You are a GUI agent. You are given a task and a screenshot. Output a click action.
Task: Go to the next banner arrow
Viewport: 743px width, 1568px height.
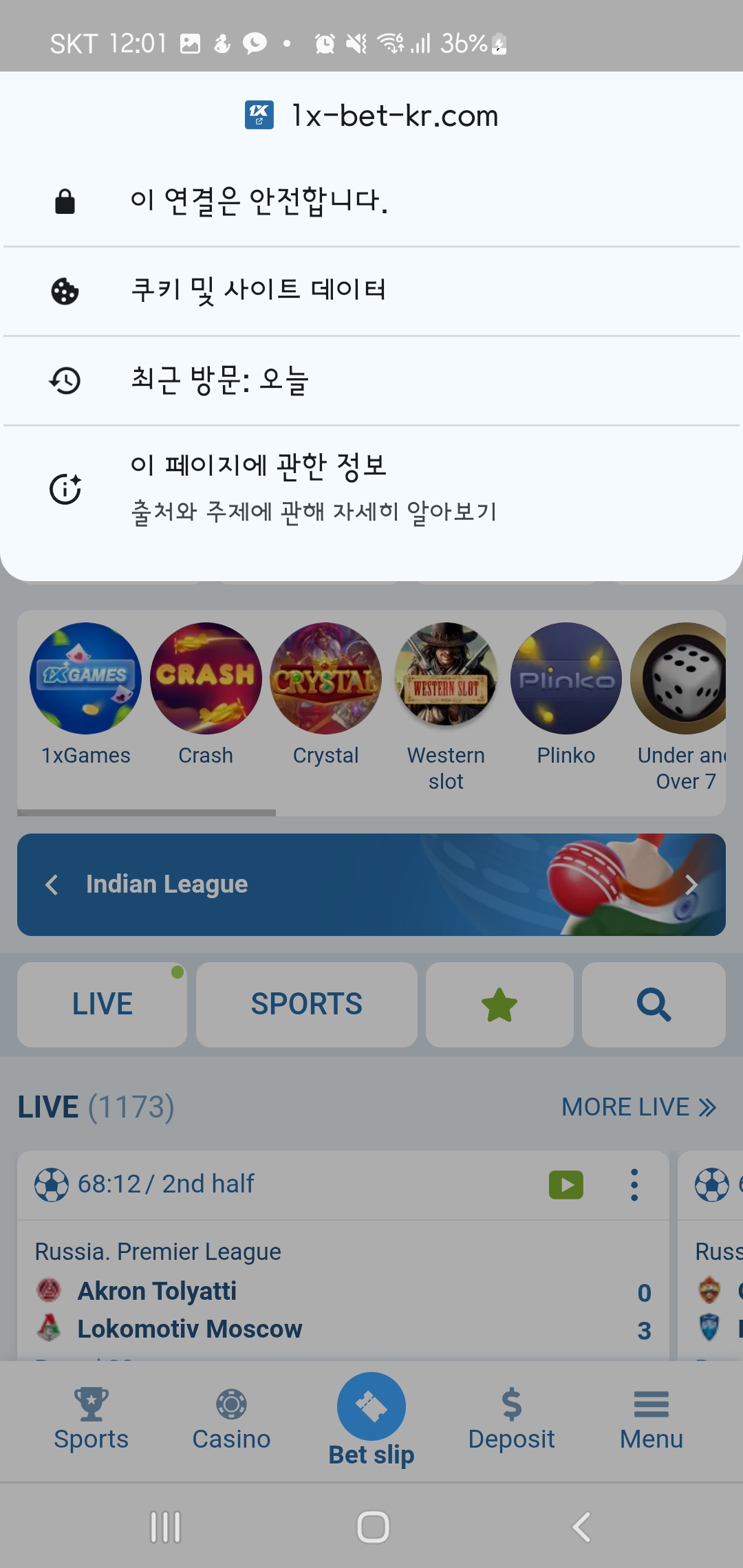[x=691, y=884]
